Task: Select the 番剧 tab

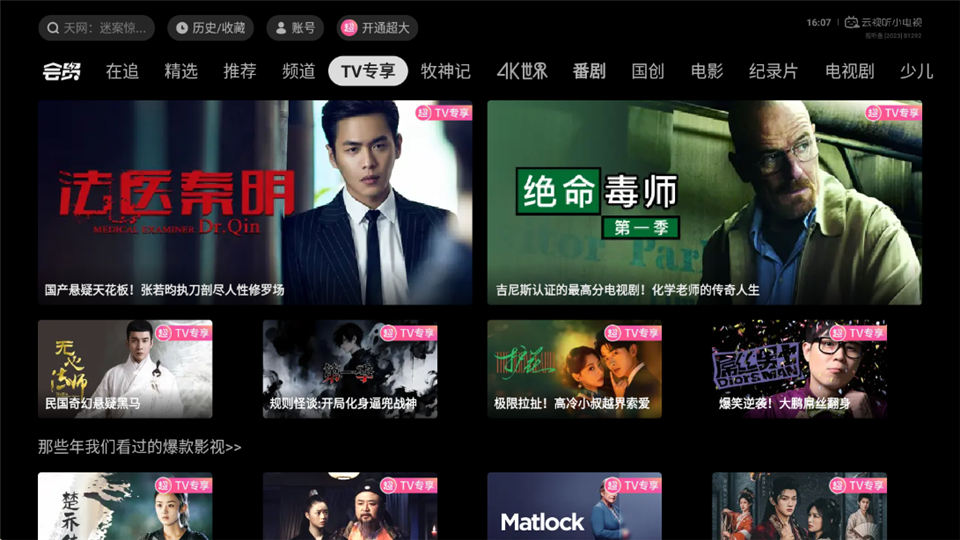Action: tap(589, 71)
